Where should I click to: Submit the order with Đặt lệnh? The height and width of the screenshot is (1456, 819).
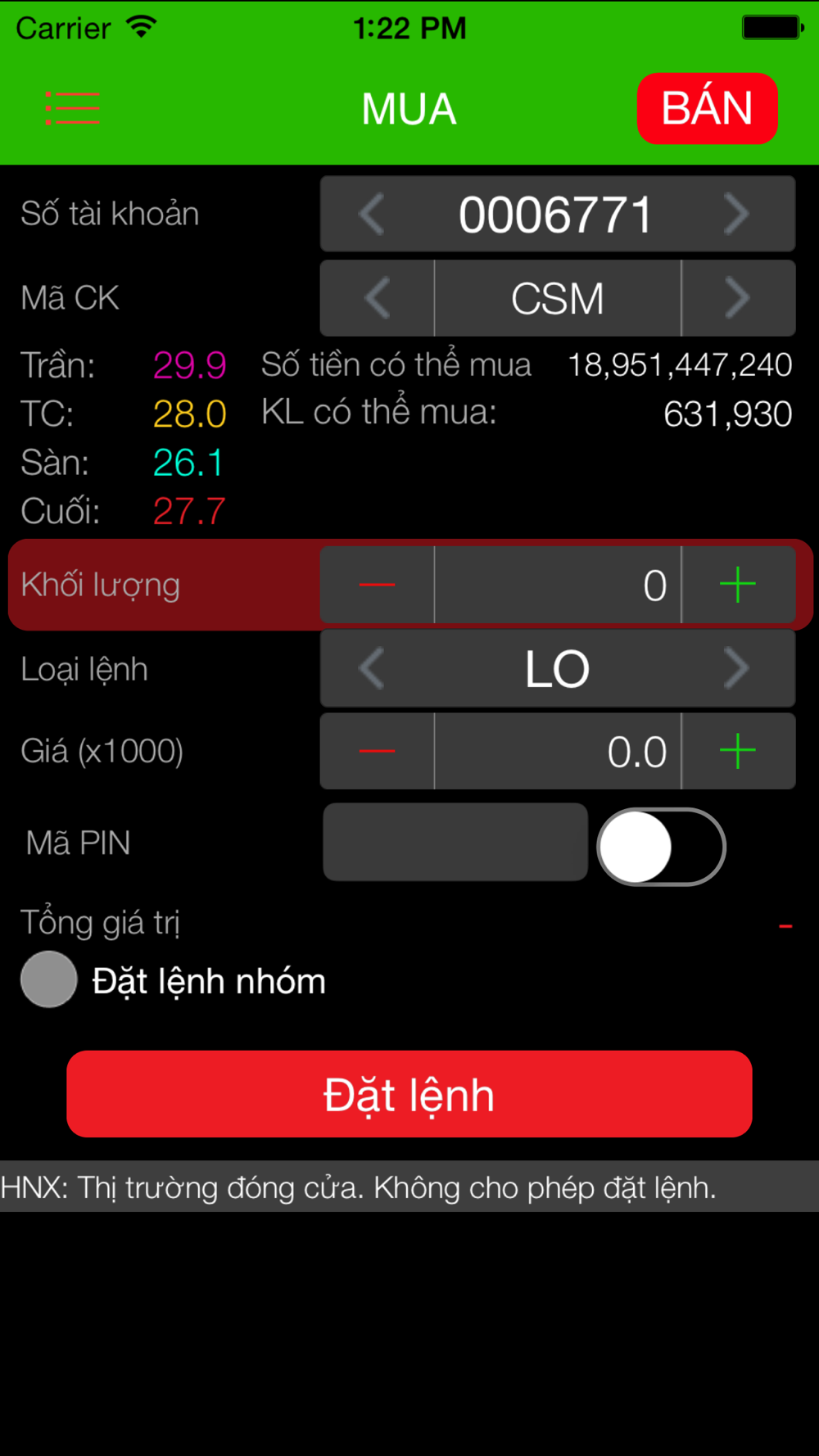[x=409, y=1094]
